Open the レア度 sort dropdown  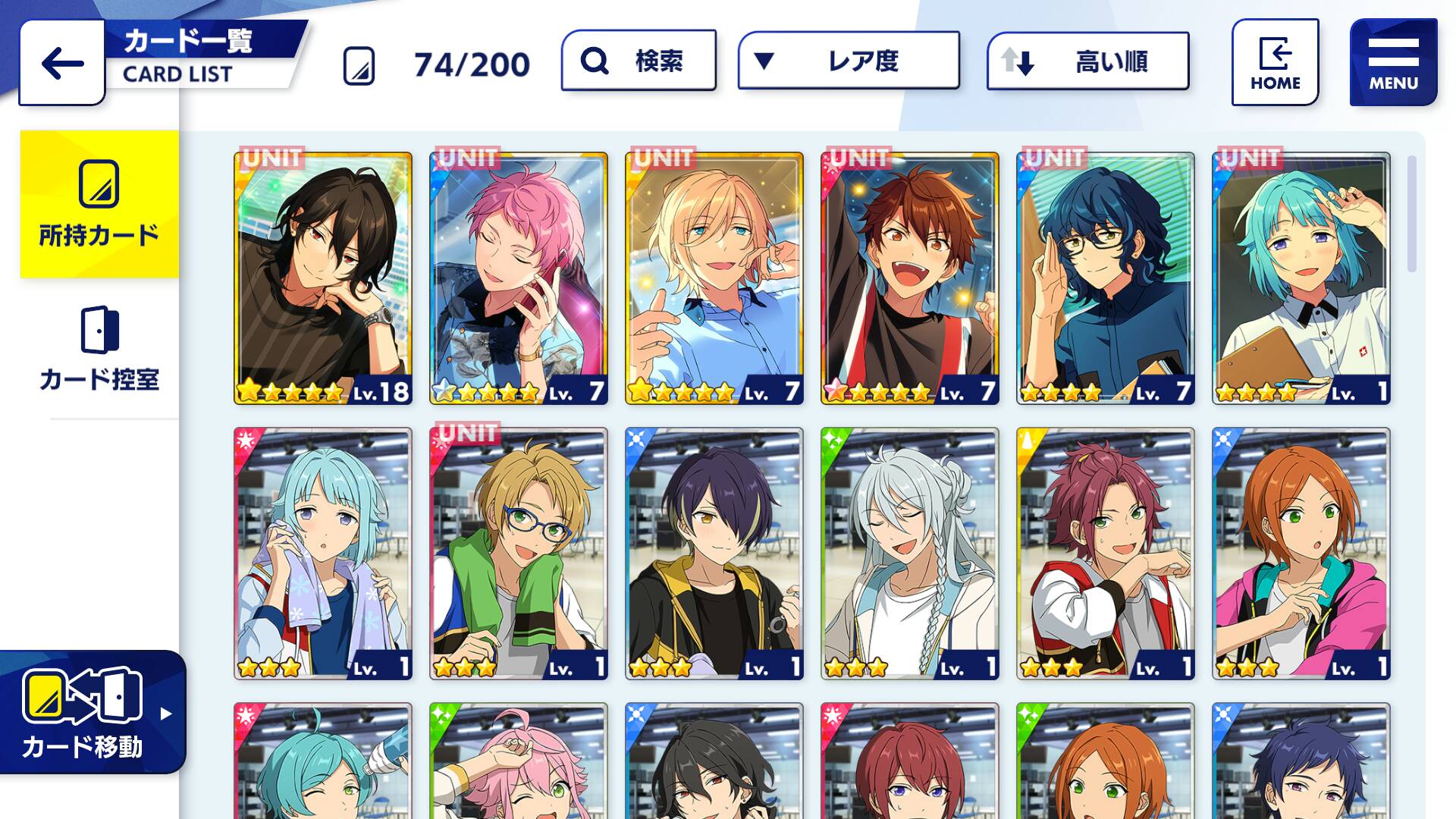[x=849, y=61]
